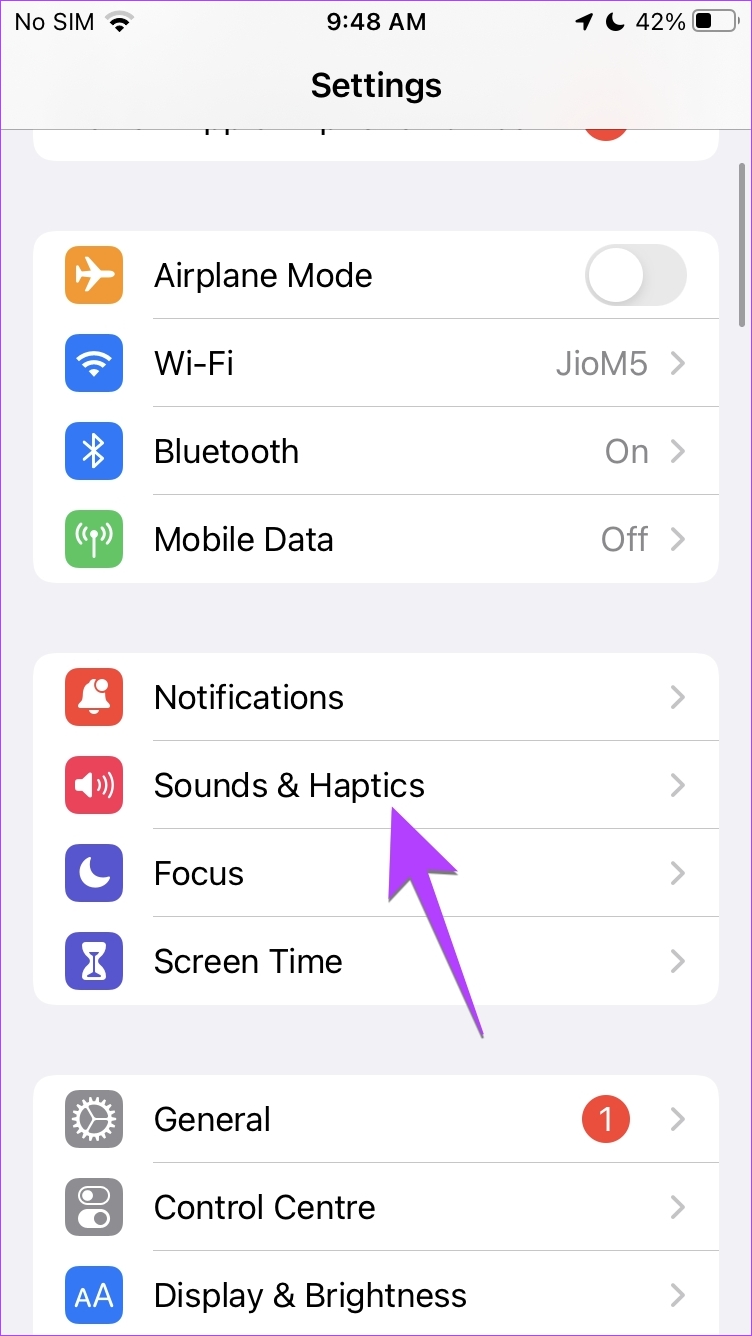Open Bluetooth settings
This screenshot has height=1336, width=752.
pyautogui.click(x=376, y=451)
